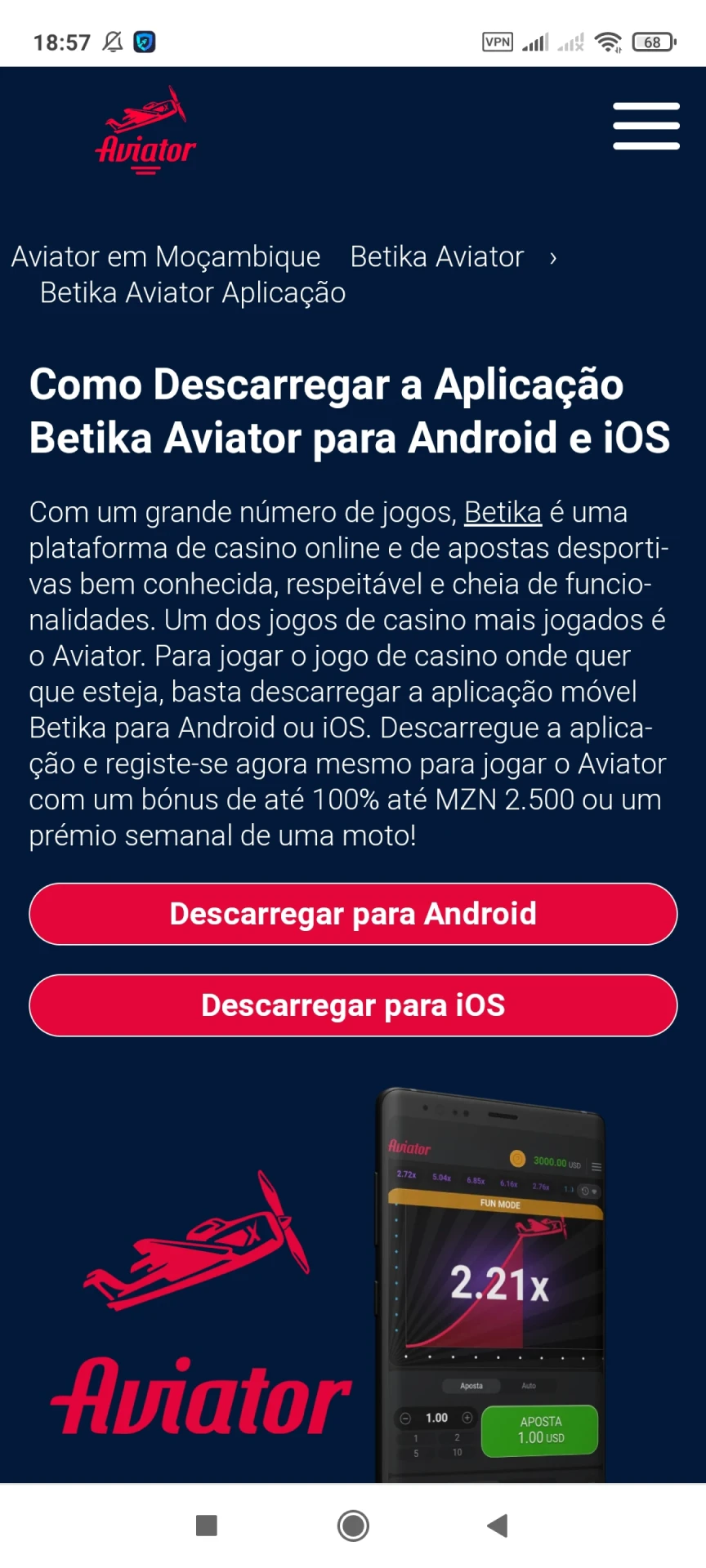Click plus to increase the bet amount

(467, 1419)
